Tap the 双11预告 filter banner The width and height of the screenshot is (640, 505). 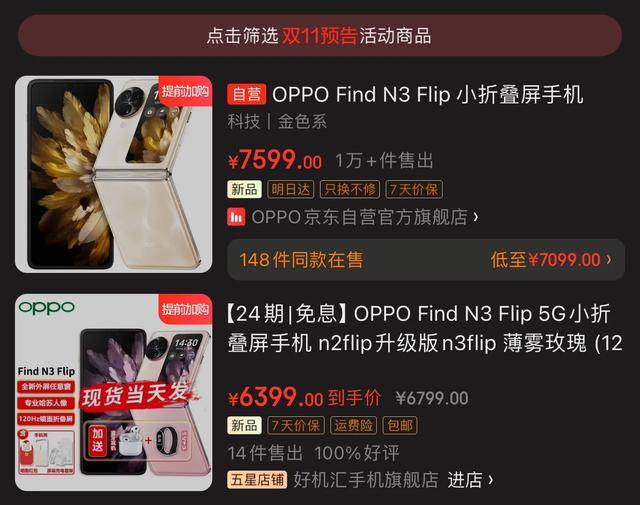(x=319, y=36)
